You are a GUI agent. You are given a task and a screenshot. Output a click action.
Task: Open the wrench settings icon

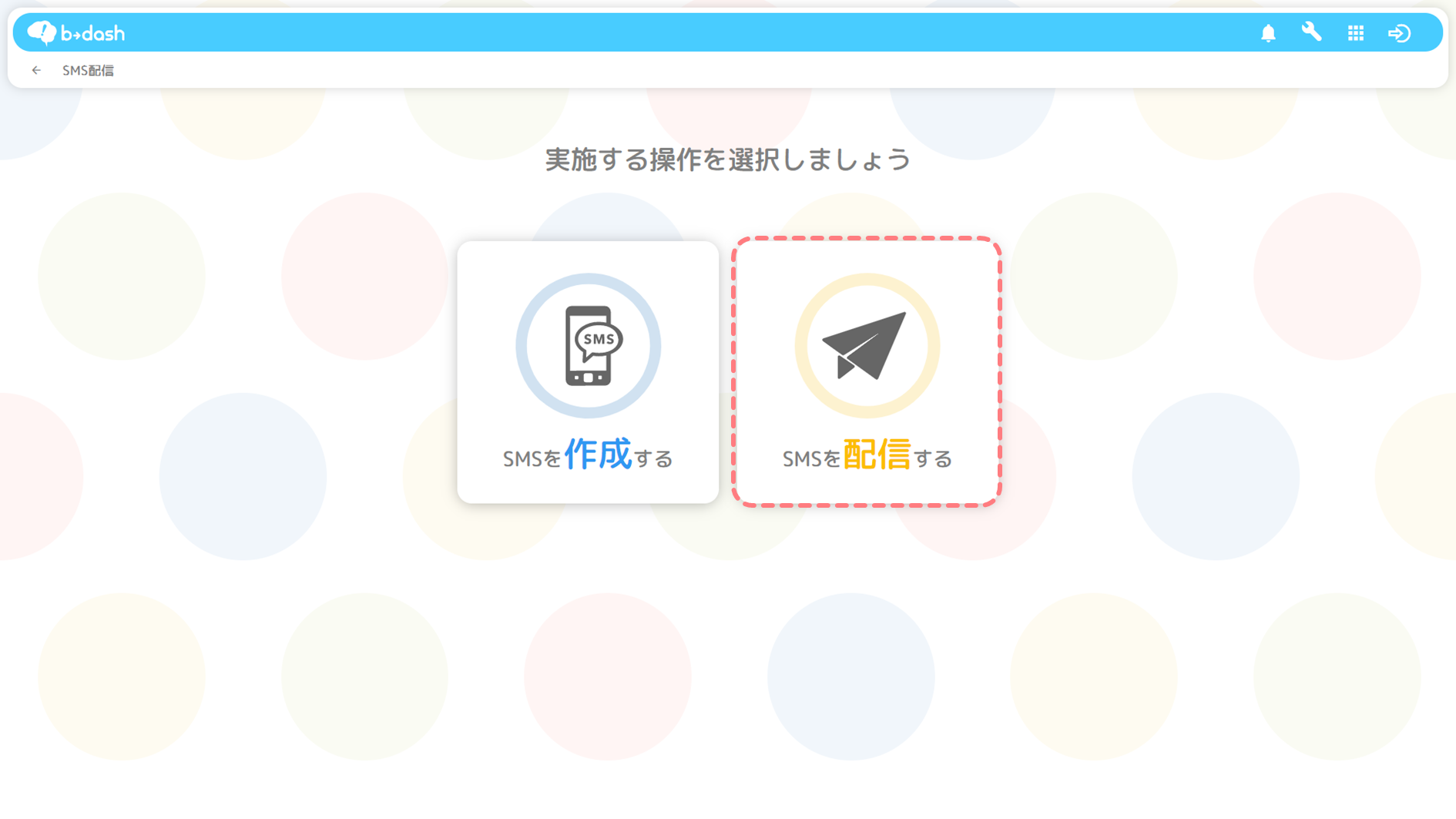tap(1311, 32)
